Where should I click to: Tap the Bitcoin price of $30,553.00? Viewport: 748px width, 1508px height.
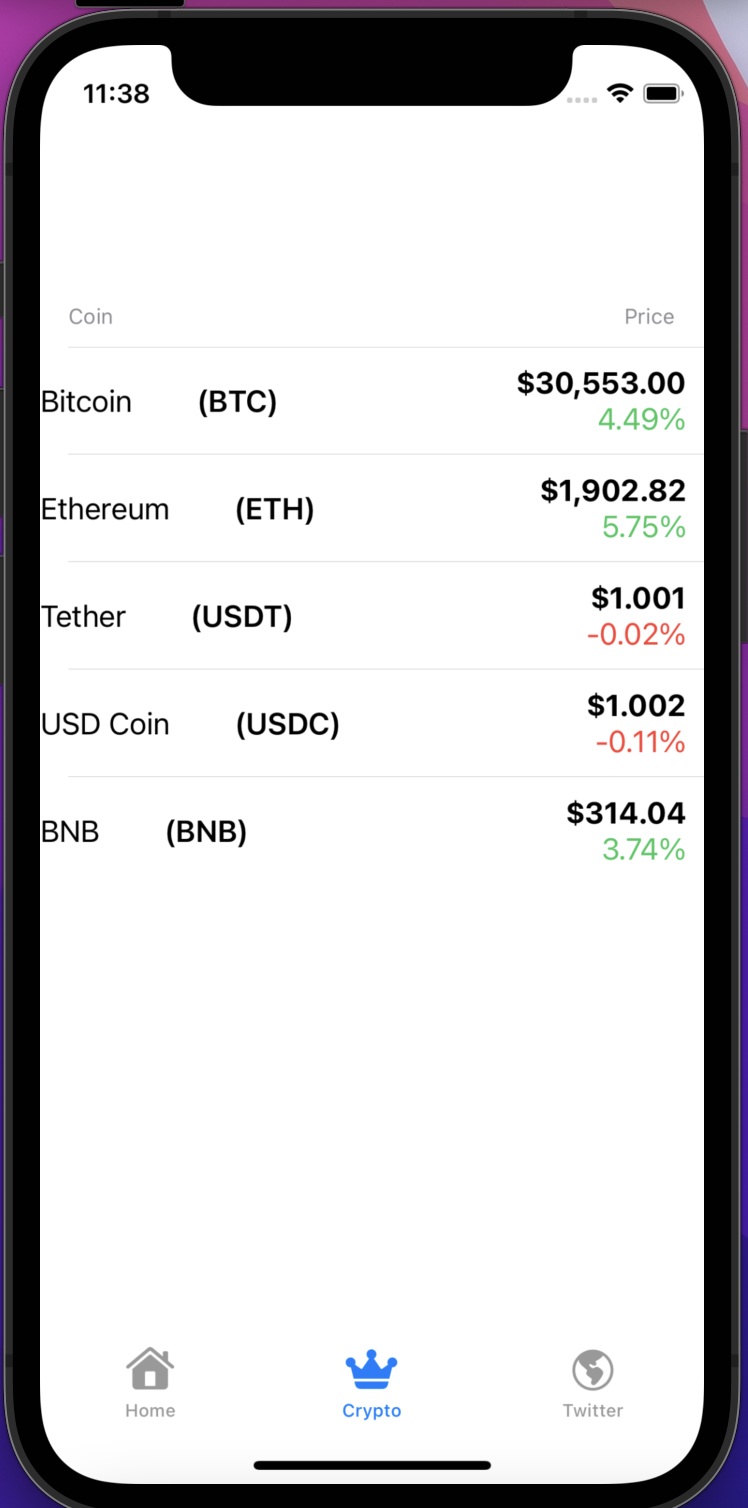pyautogui.click(x=600, y=383)
